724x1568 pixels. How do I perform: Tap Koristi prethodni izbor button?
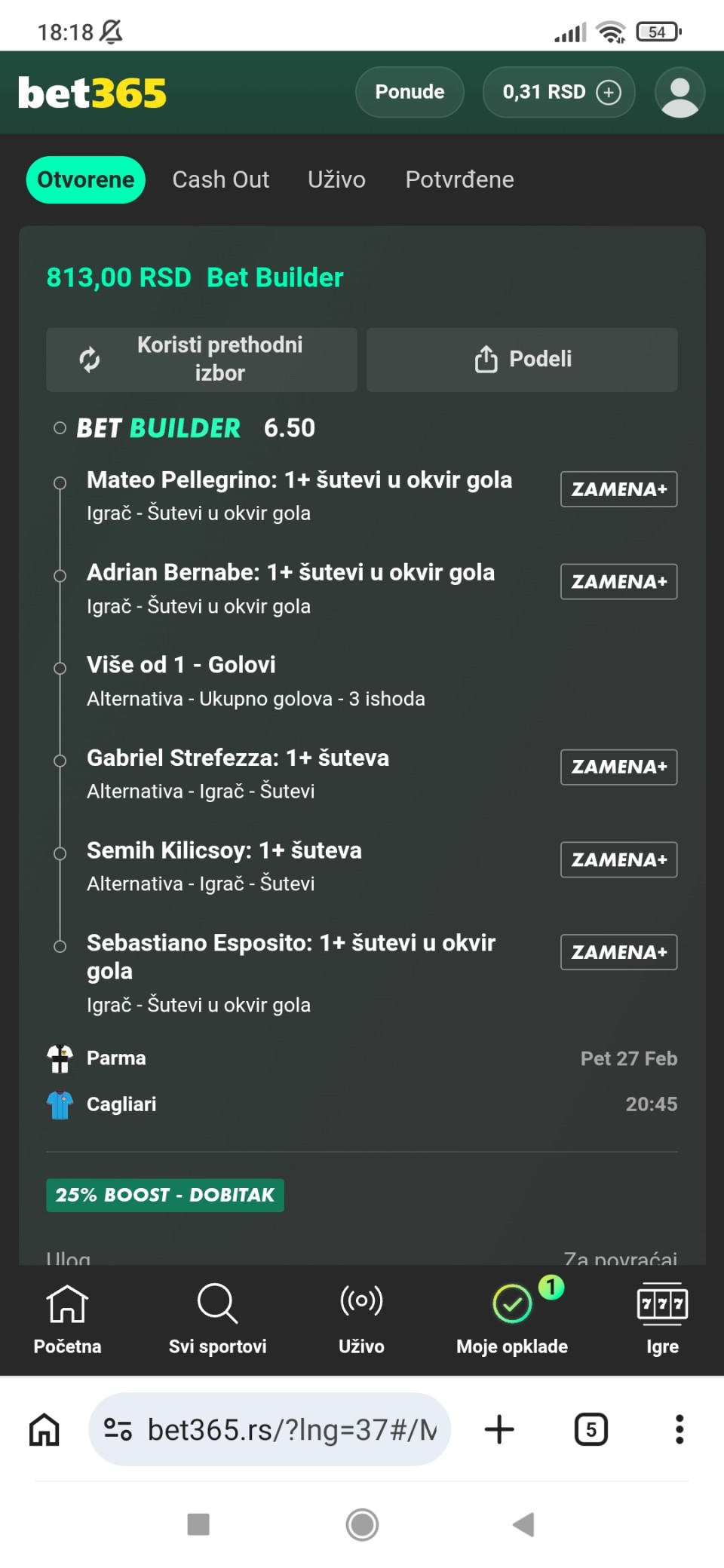coord(201,359)
